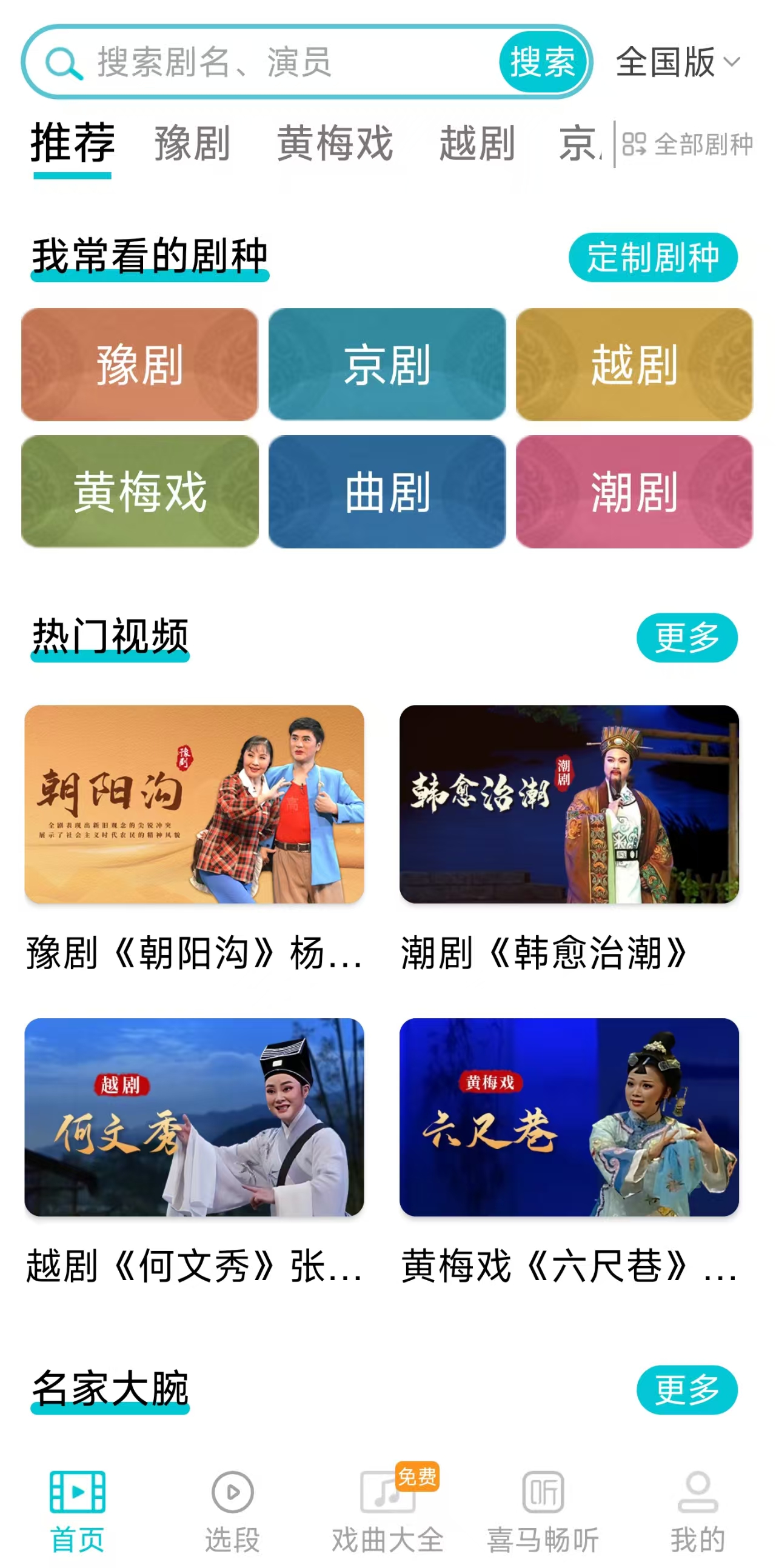
Task: Open 全部剧种 category list
Action: click(687, 144)
